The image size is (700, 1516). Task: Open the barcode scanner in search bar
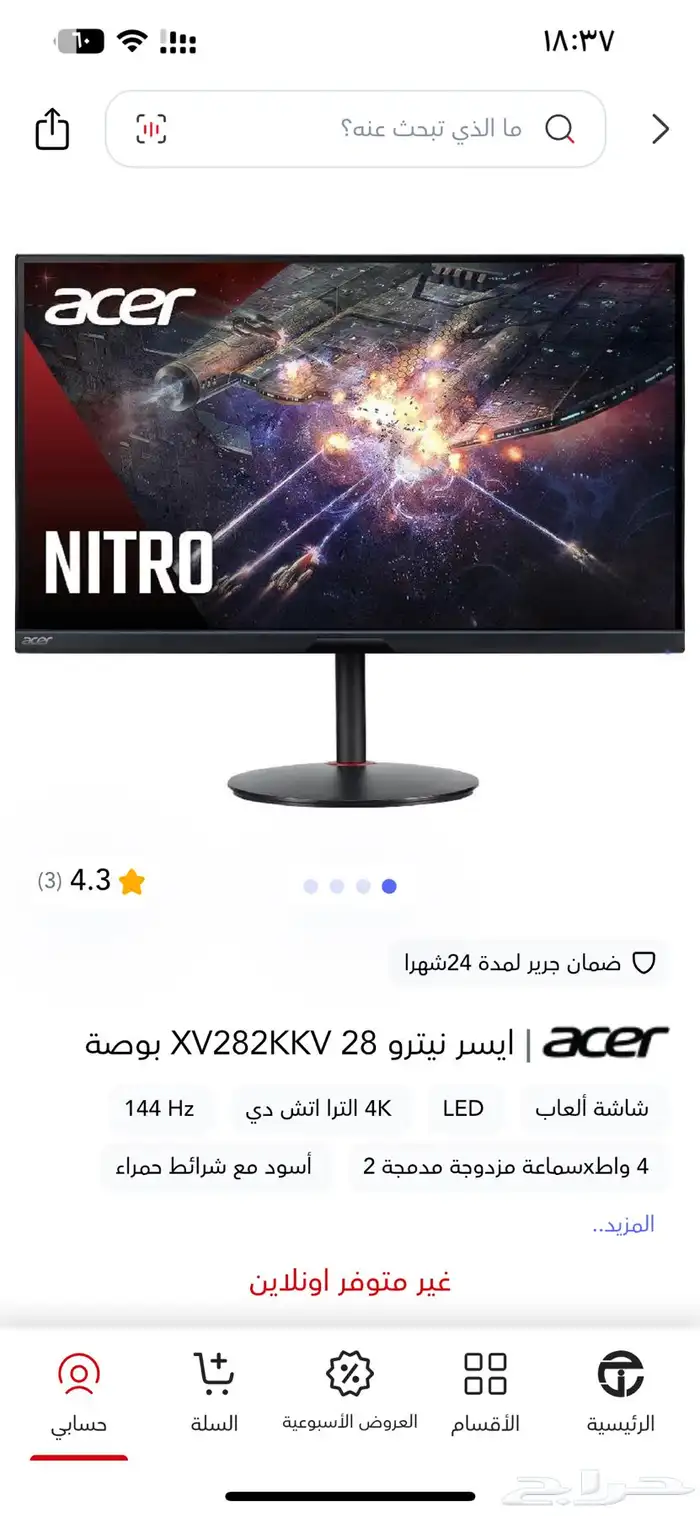[x=151, y=129]
